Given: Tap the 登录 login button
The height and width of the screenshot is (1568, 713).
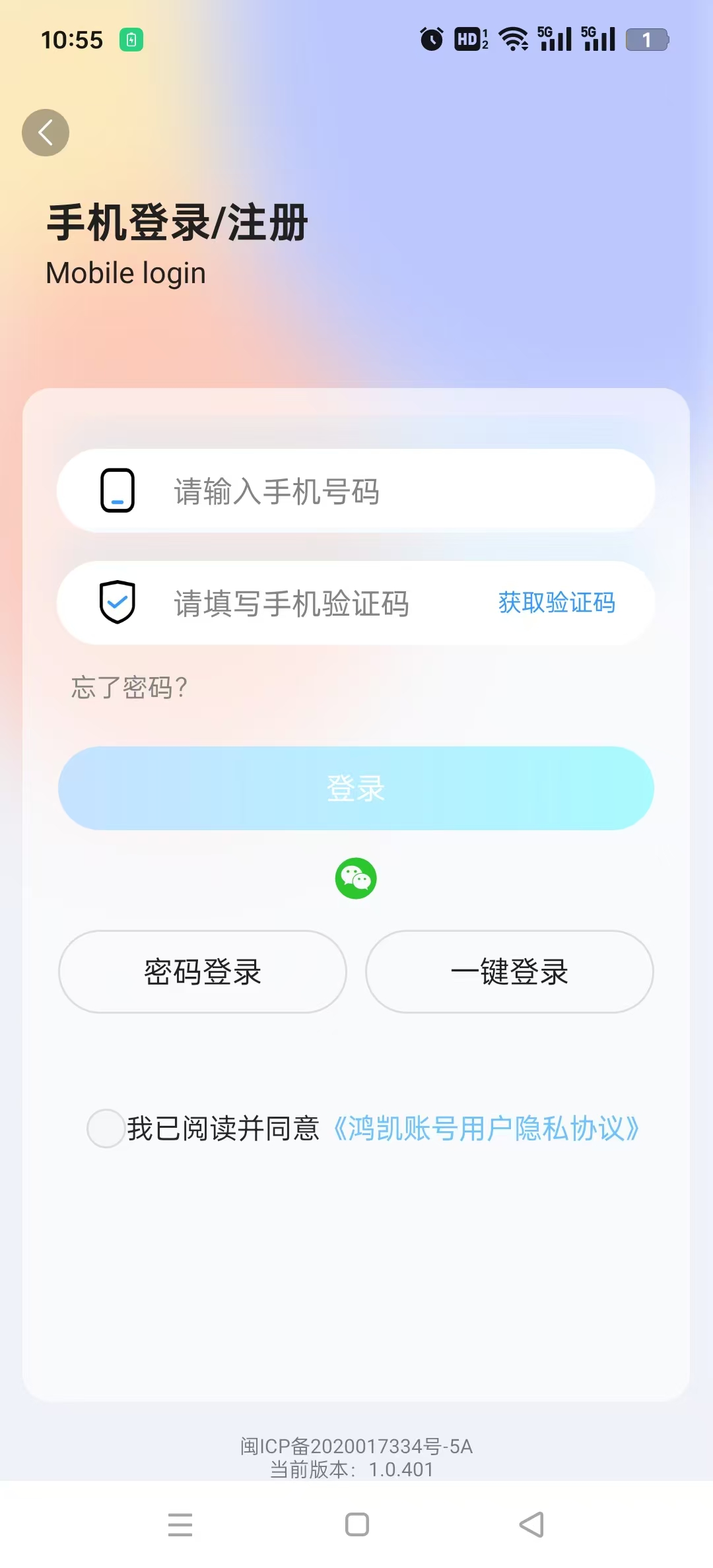Looking at the screenshot, I should (x=356, y=788).
